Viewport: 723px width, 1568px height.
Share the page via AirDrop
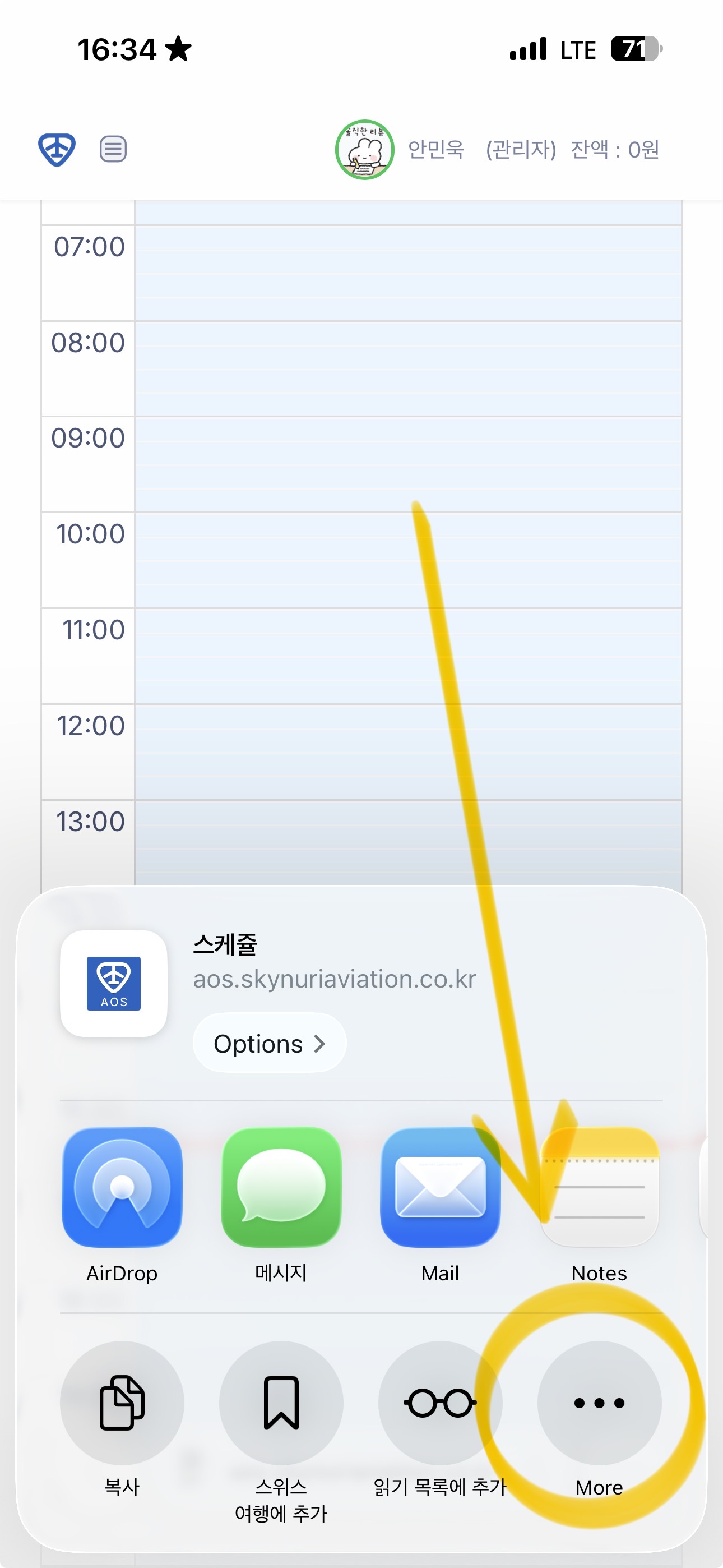click(122, 1186)
